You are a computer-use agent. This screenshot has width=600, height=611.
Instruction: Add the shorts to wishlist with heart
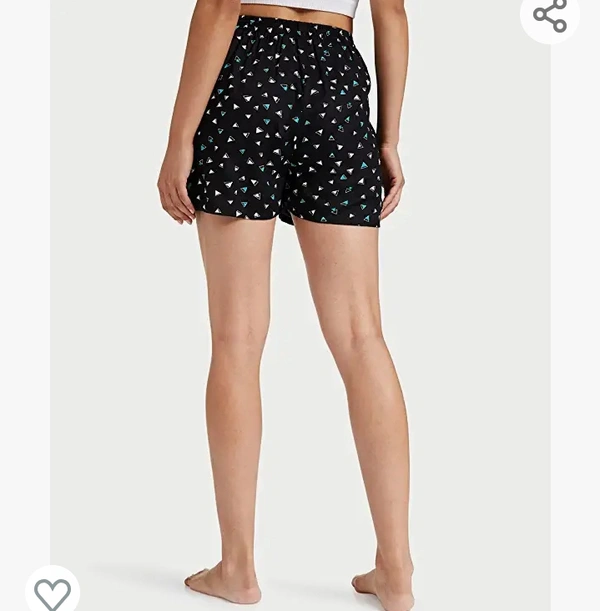click(x=52, y=592)
